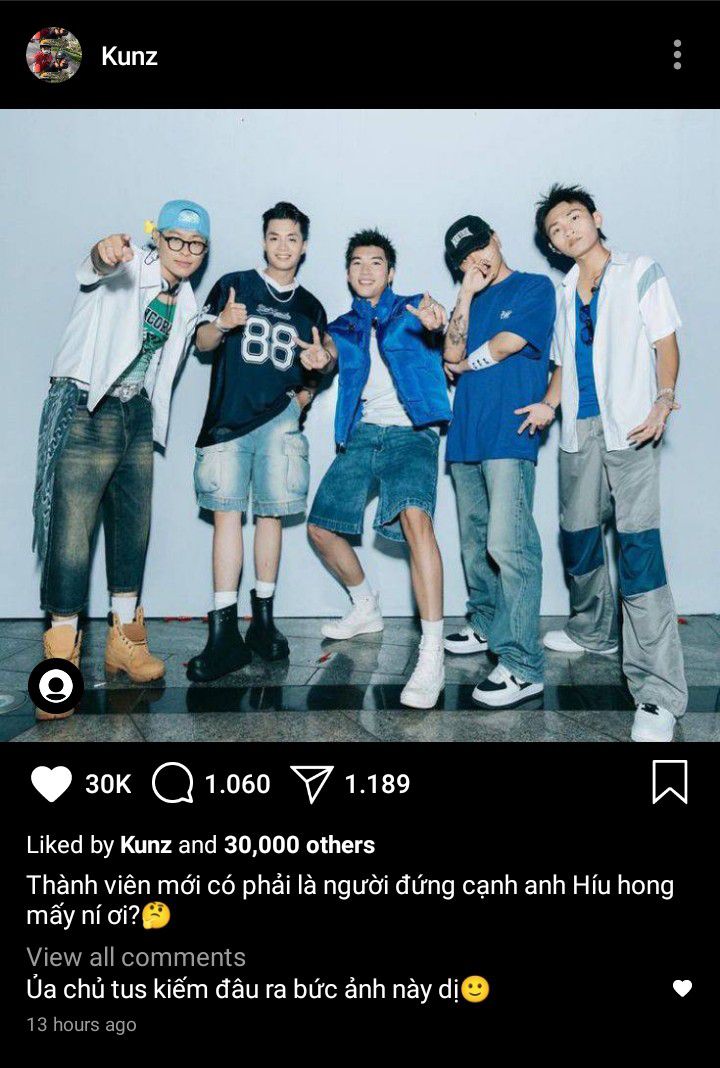Open the Kunz username in the header
This screenshot has width=720, height=1068.
[x=129, y=56]
